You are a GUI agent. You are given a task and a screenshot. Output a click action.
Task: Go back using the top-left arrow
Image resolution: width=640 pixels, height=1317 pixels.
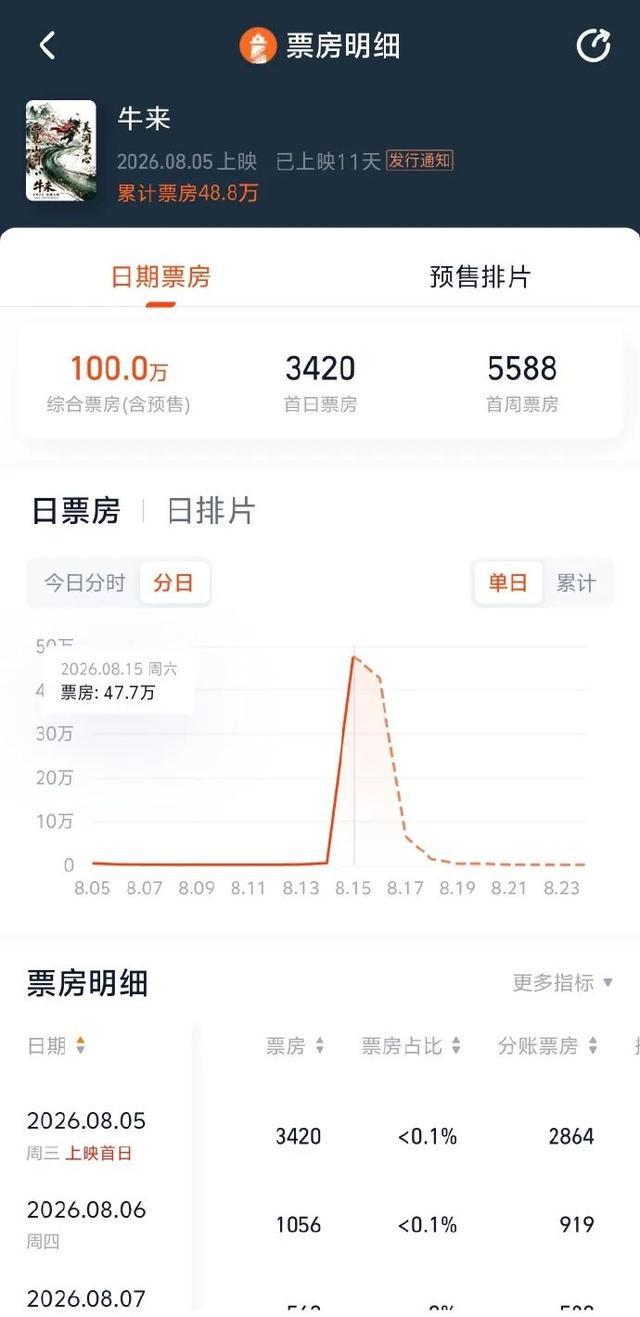pyautogui.click(x=47, y=45)
